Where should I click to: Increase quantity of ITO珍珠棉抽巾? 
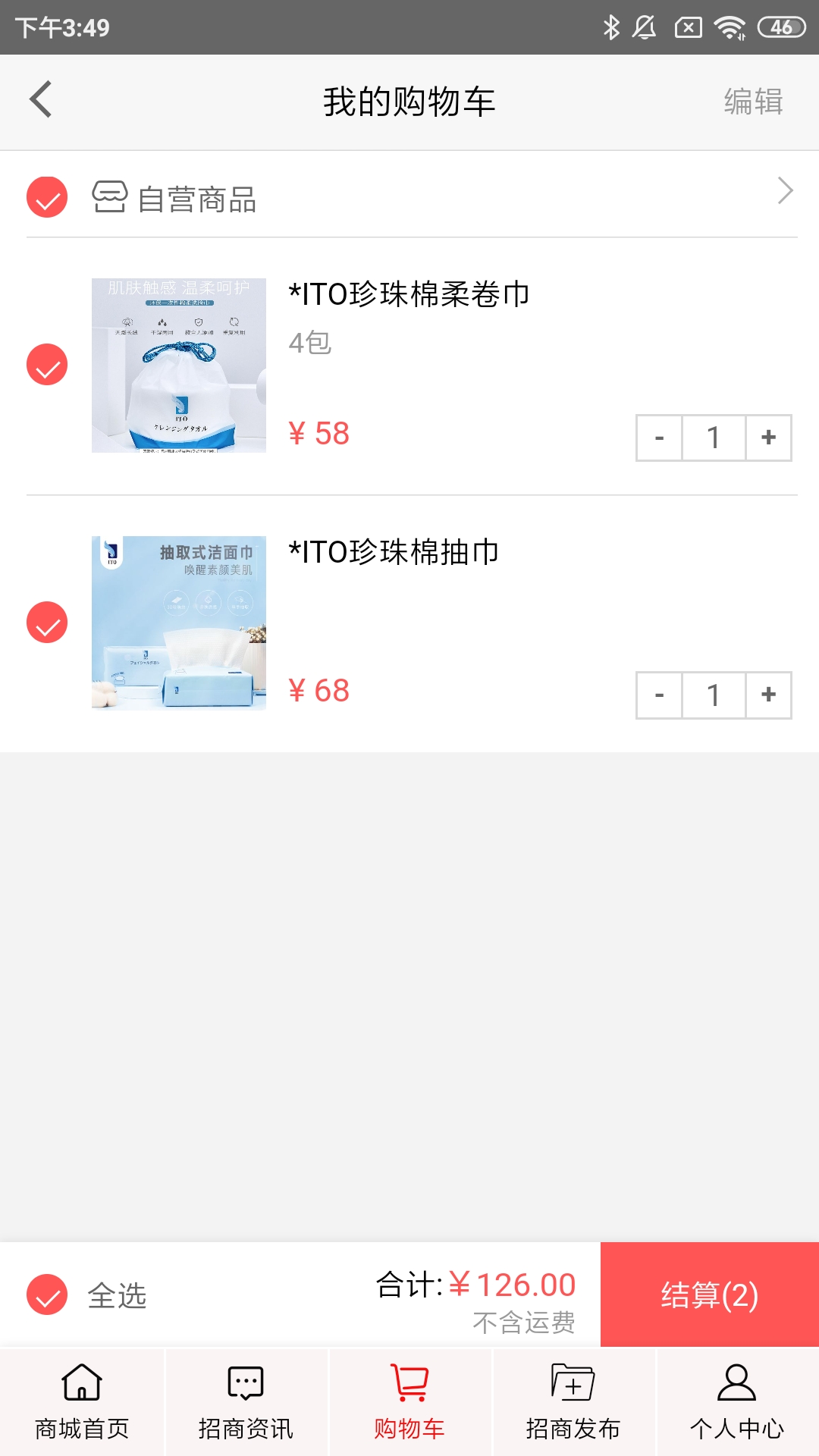click(768, 695)
